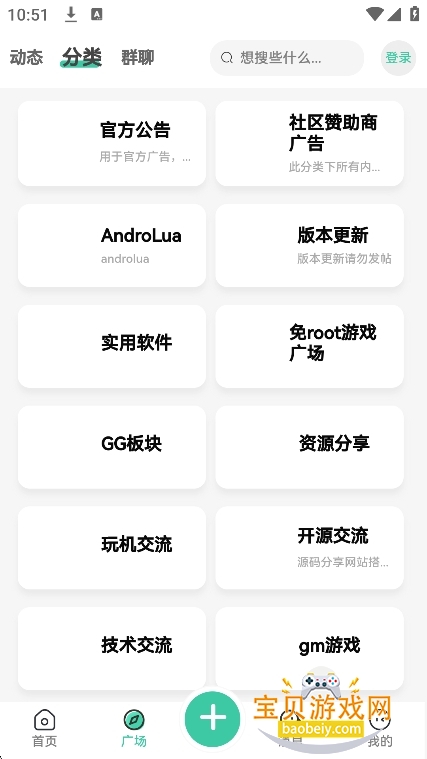This screenshot has height=759, width=427.
Task: Tap the green plus button to post
Action: [x=213, y=718]
